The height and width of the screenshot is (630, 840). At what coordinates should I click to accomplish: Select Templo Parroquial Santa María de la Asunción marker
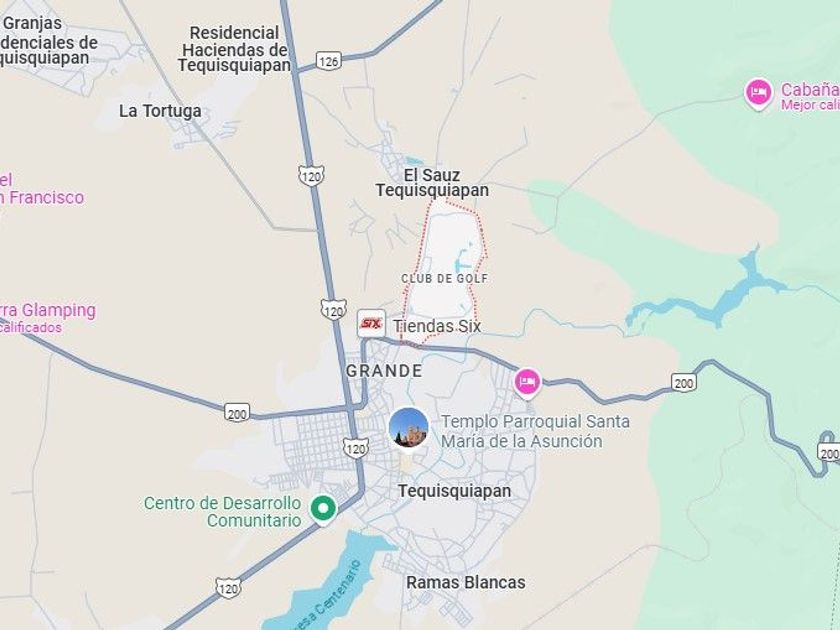pos(408,428)
